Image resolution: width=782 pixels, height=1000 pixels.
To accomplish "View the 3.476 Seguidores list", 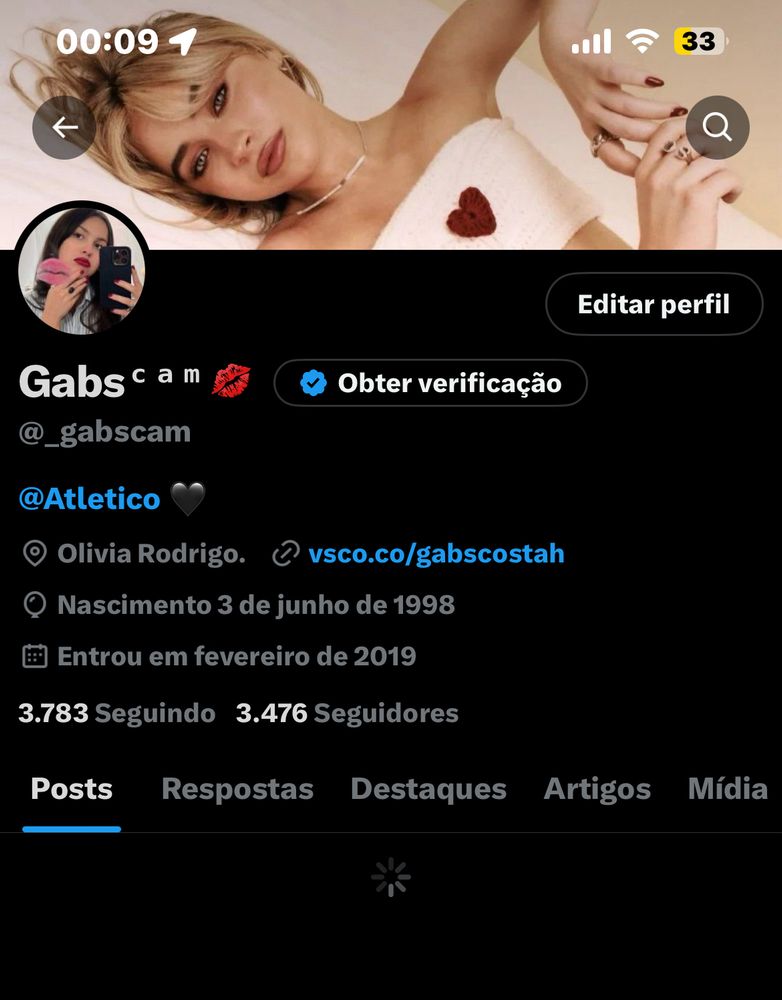I will click(347, 713).
